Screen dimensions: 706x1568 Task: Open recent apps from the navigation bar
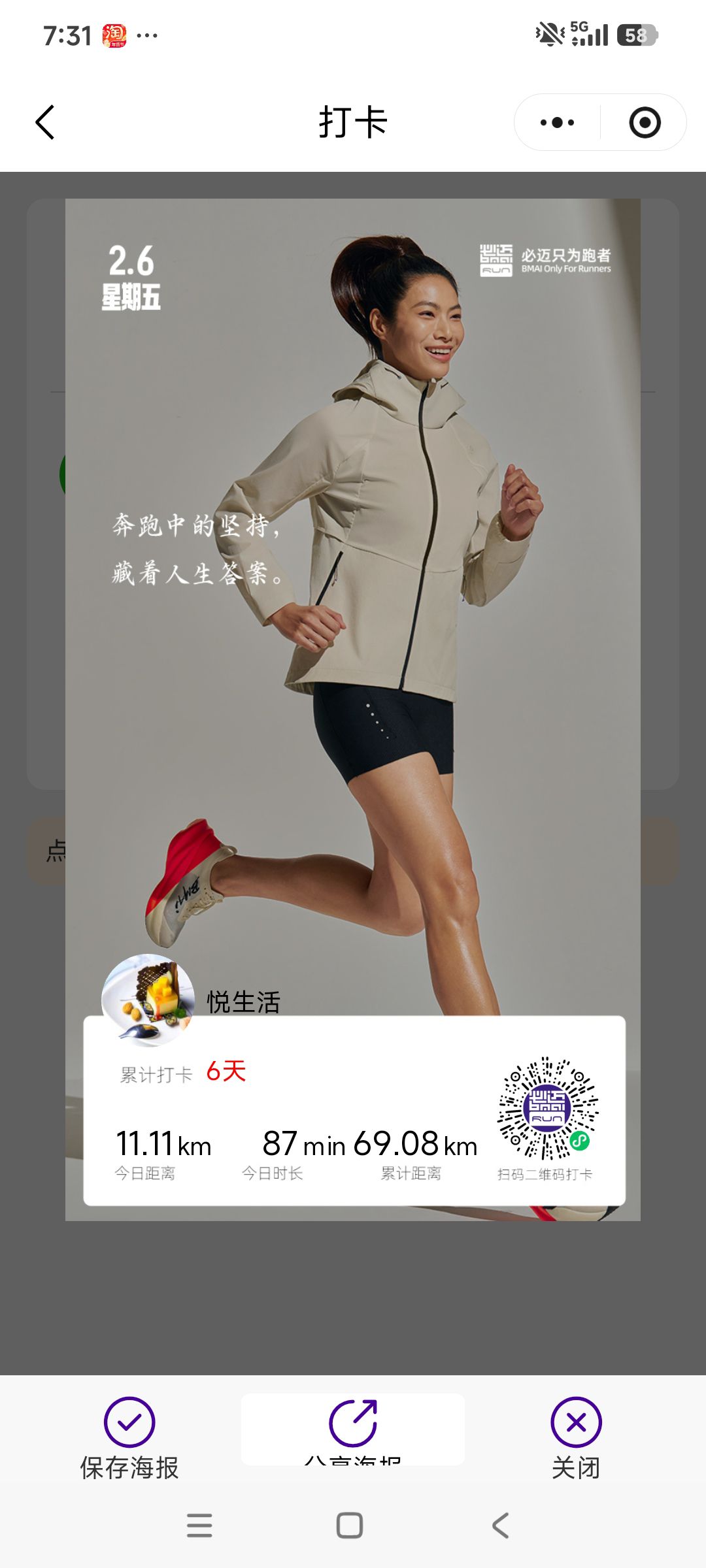click(x=199, y=1526)
